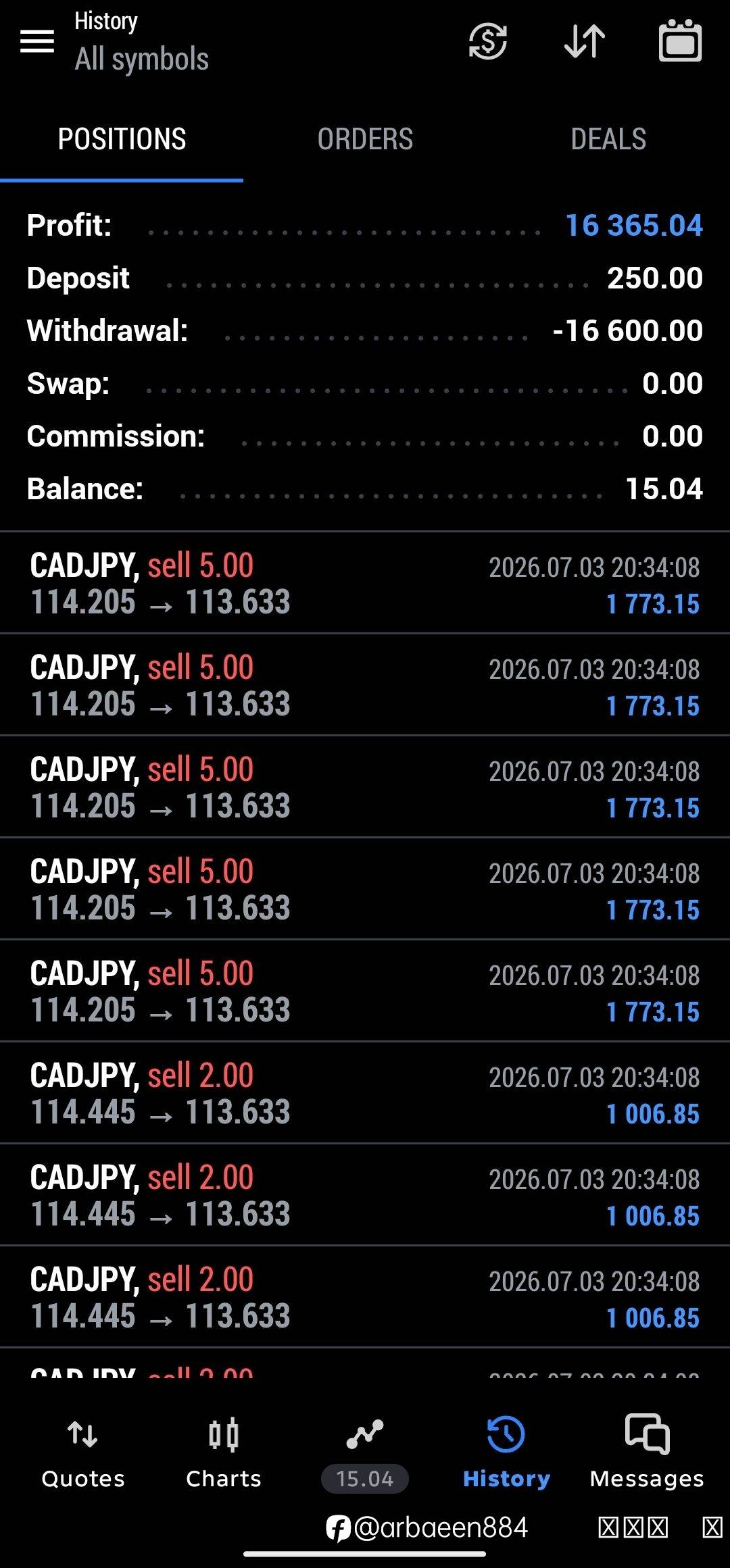Screen dimensions: 730x1568
Task: Open the hamburger drawer menu
Action: (x=37, y=41)
